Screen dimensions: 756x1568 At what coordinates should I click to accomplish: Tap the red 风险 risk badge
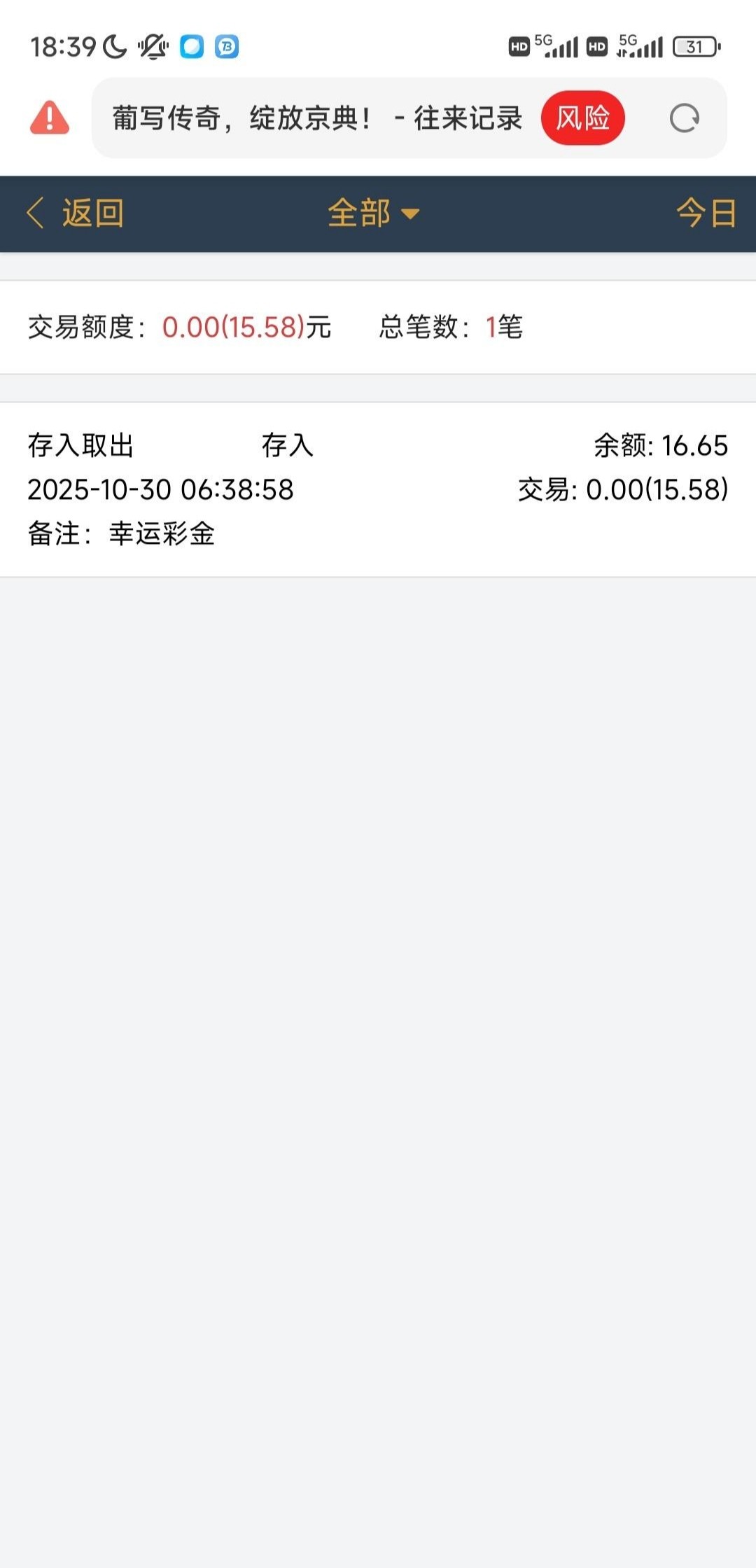point(582,118)
